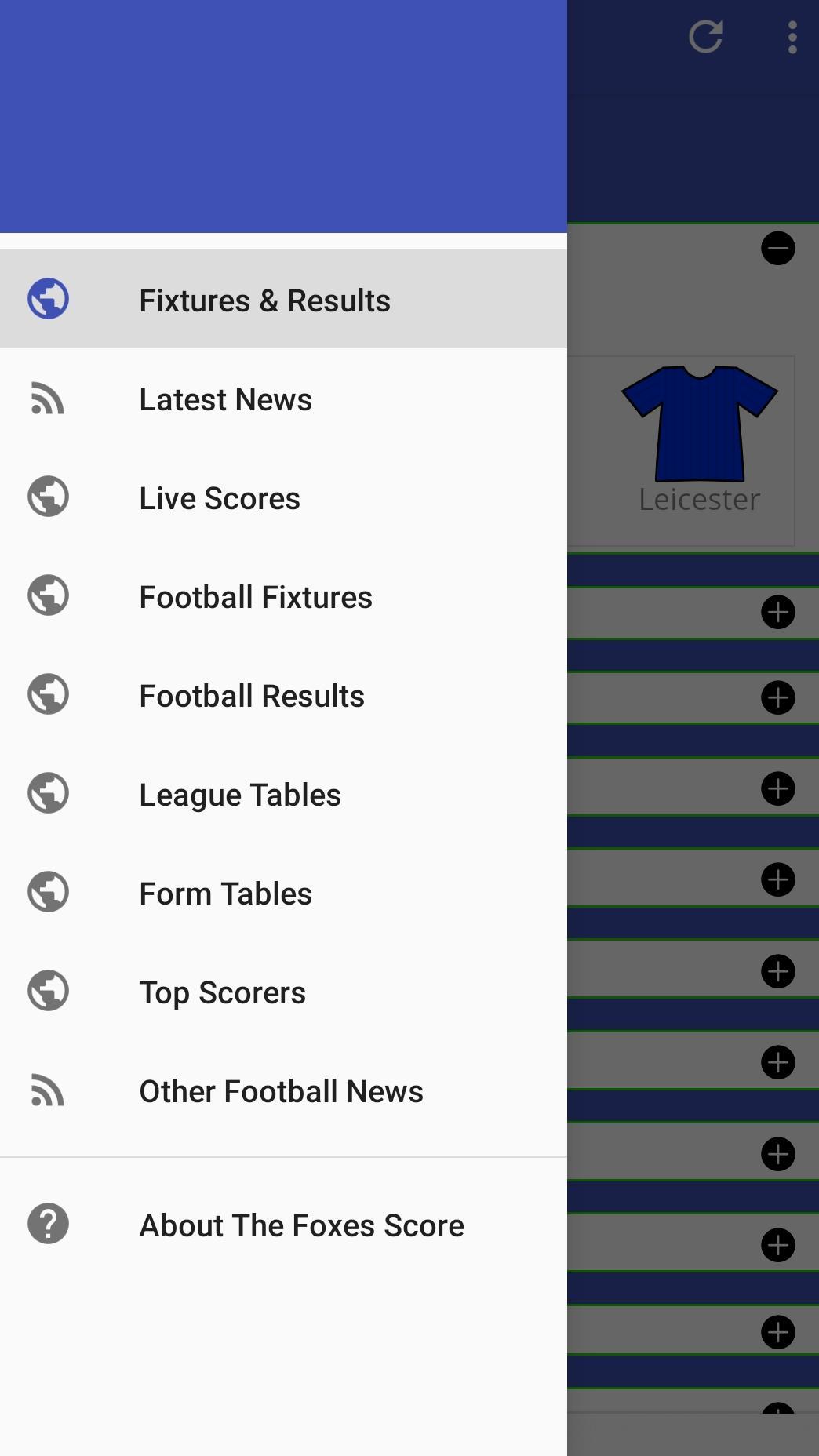Image resolution: width=819 pixels, height=1456 pixels.
Task: Click the question mark help icon
Action: point(48,1225)
